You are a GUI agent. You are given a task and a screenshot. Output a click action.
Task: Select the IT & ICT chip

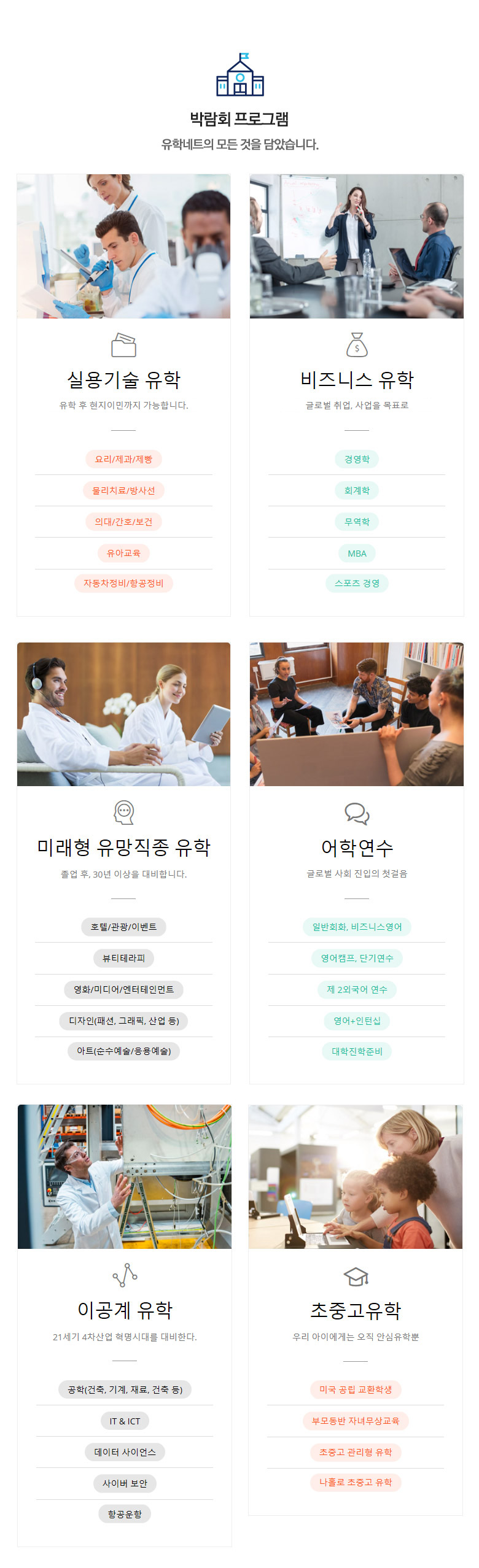pyautogui.click(x=125, y=1421)
